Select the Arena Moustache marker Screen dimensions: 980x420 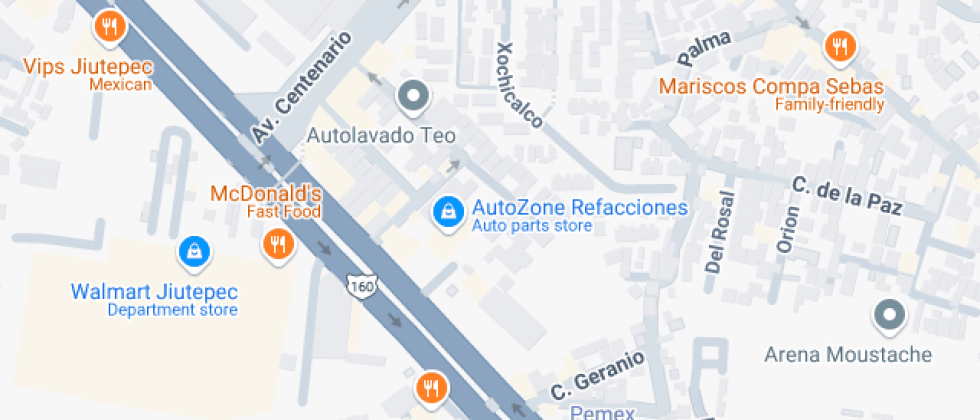click(886, 317)
